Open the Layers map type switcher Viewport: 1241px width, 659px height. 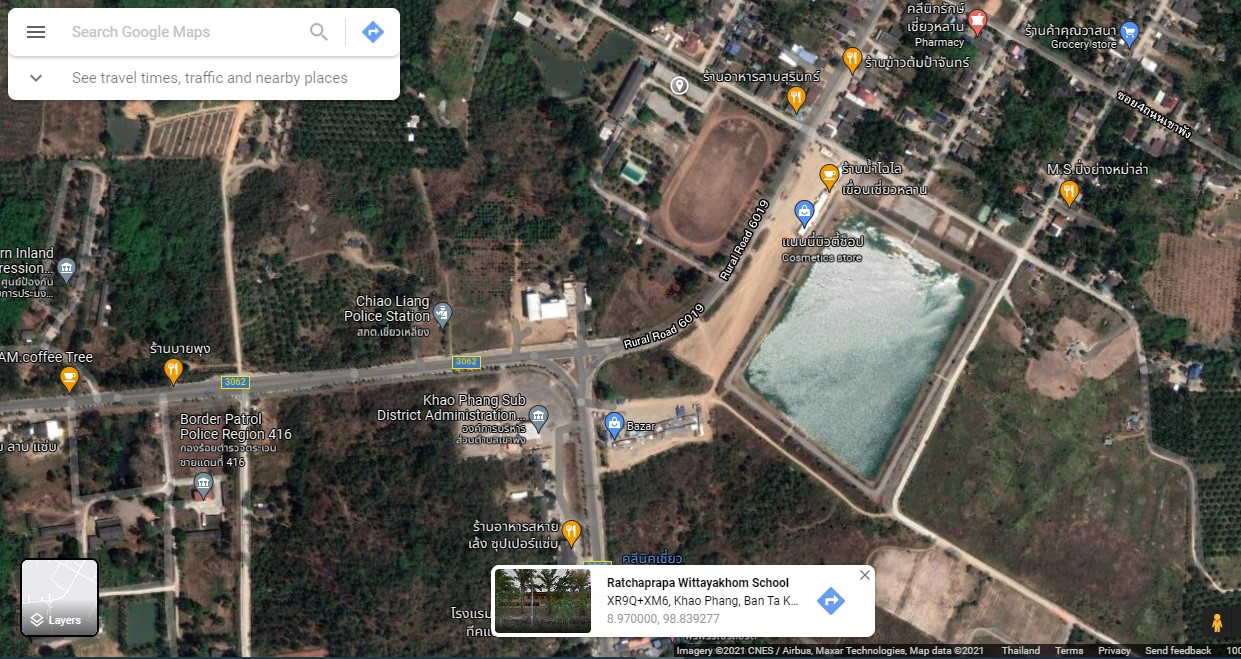(x=60, y=597)
